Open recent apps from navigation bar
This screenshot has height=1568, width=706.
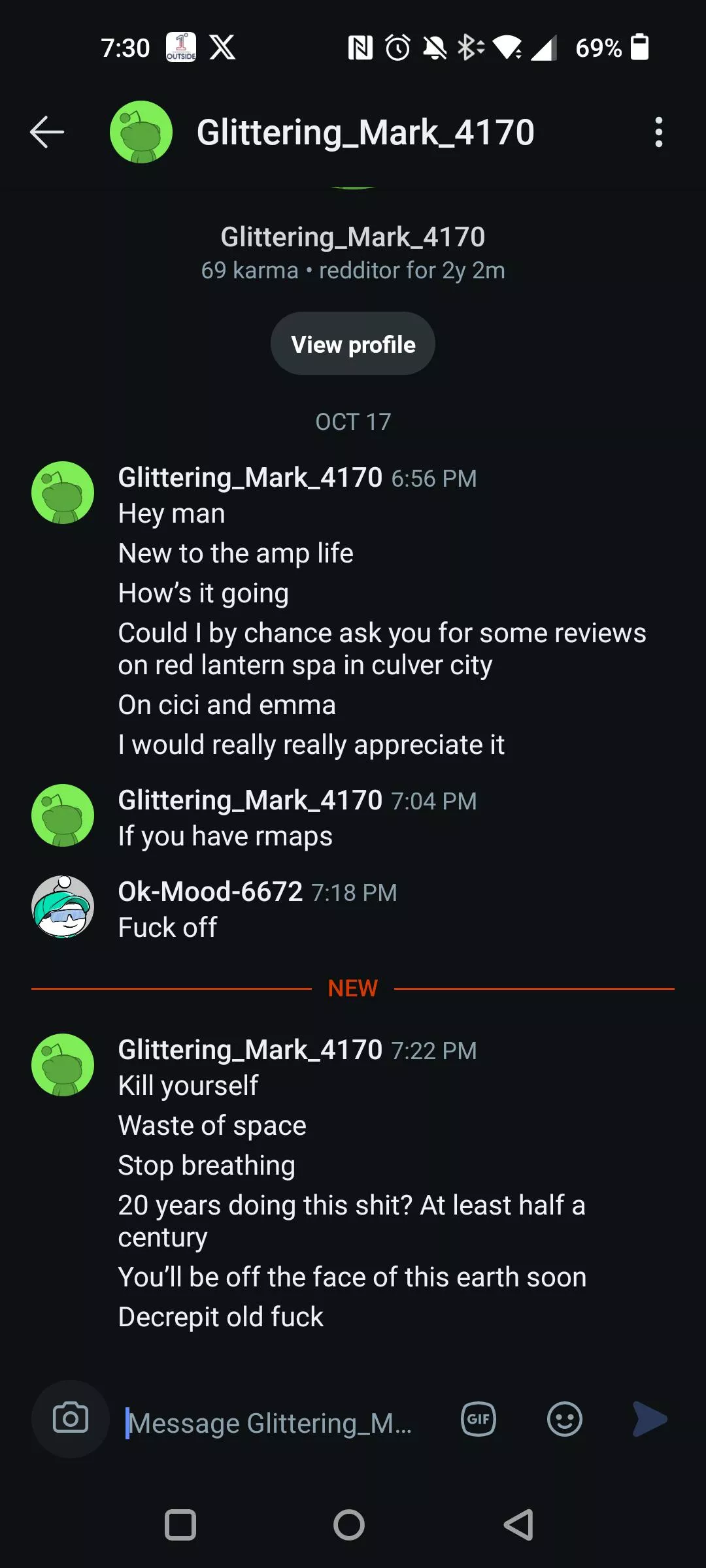(x=180, y=1525)
